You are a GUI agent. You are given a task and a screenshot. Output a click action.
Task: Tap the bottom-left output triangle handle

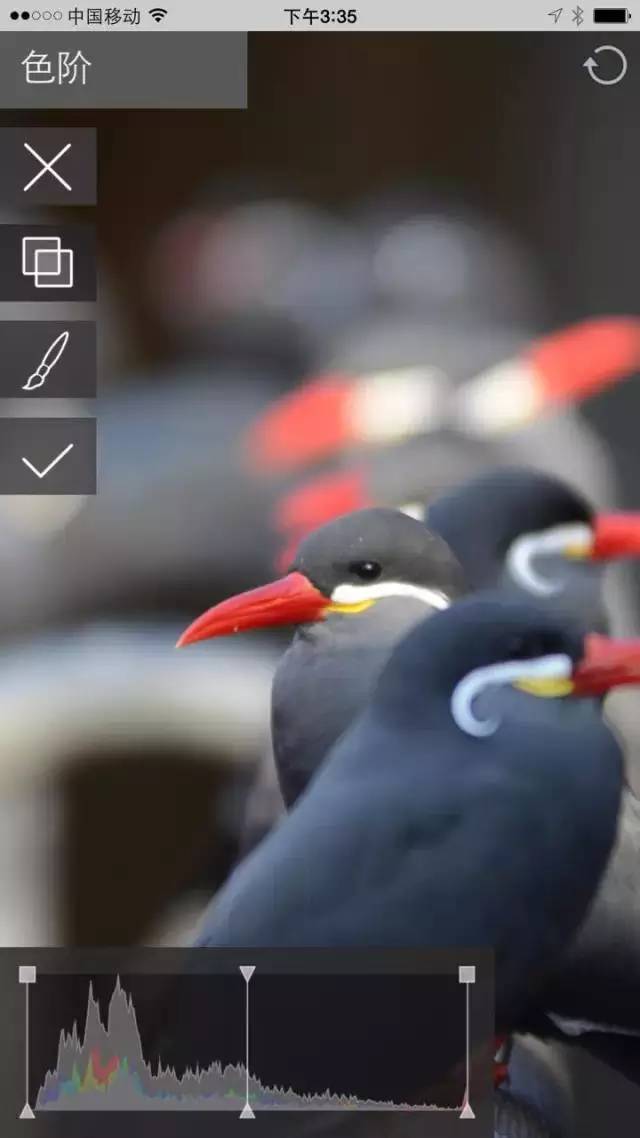(x=28, y=1110)
